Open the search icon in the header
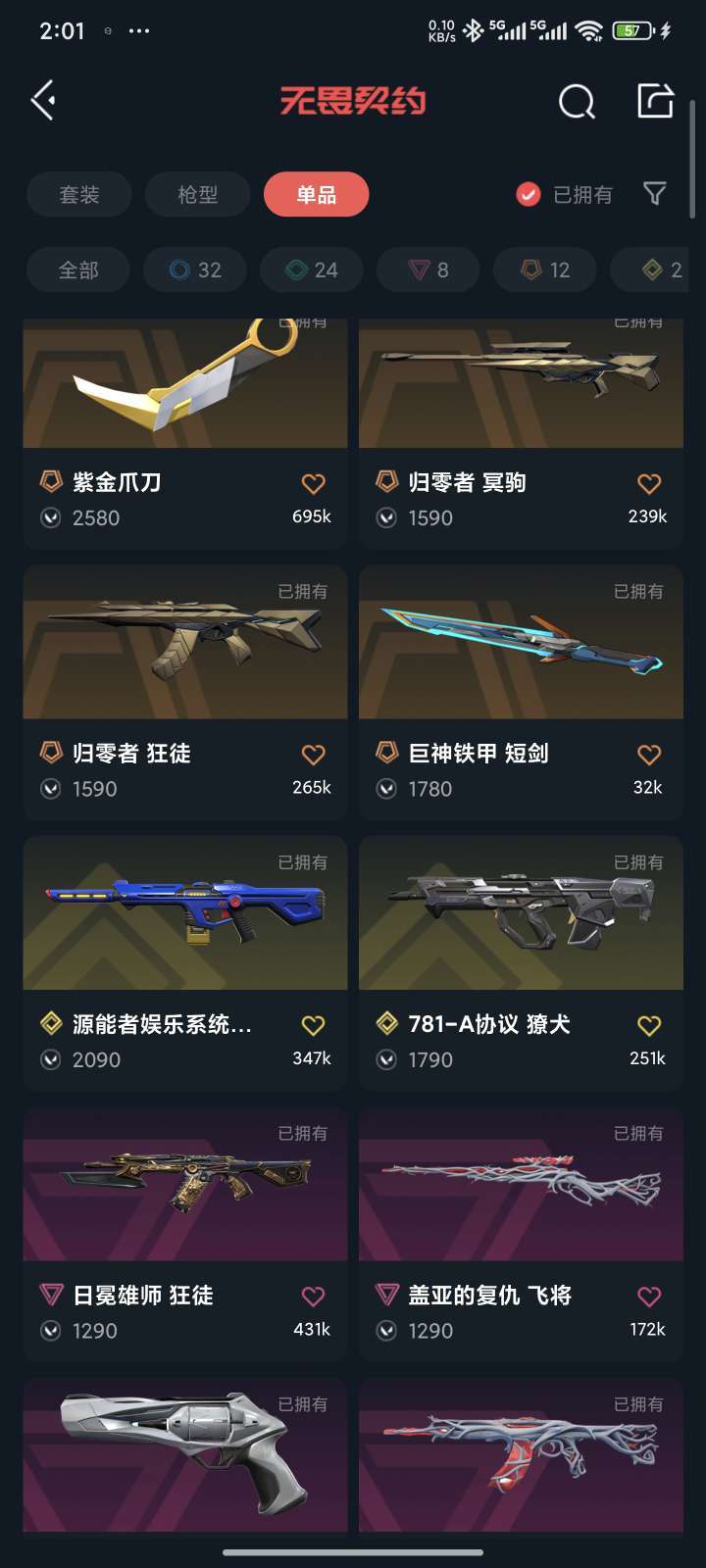This screenshot has width=706, height=1568. click(577, 100)
